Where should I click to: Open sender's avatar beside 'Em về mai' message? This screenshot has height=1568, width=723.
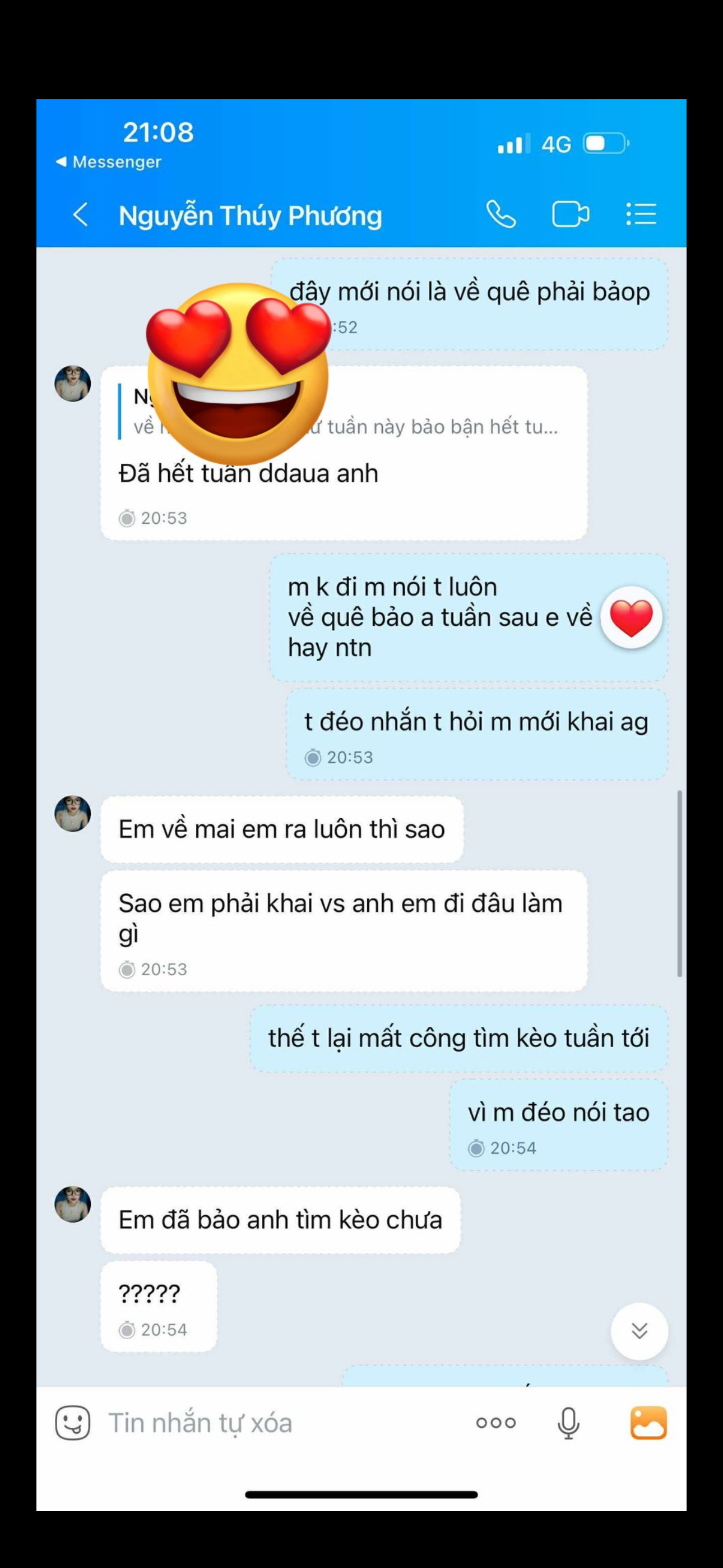(73, 813)
